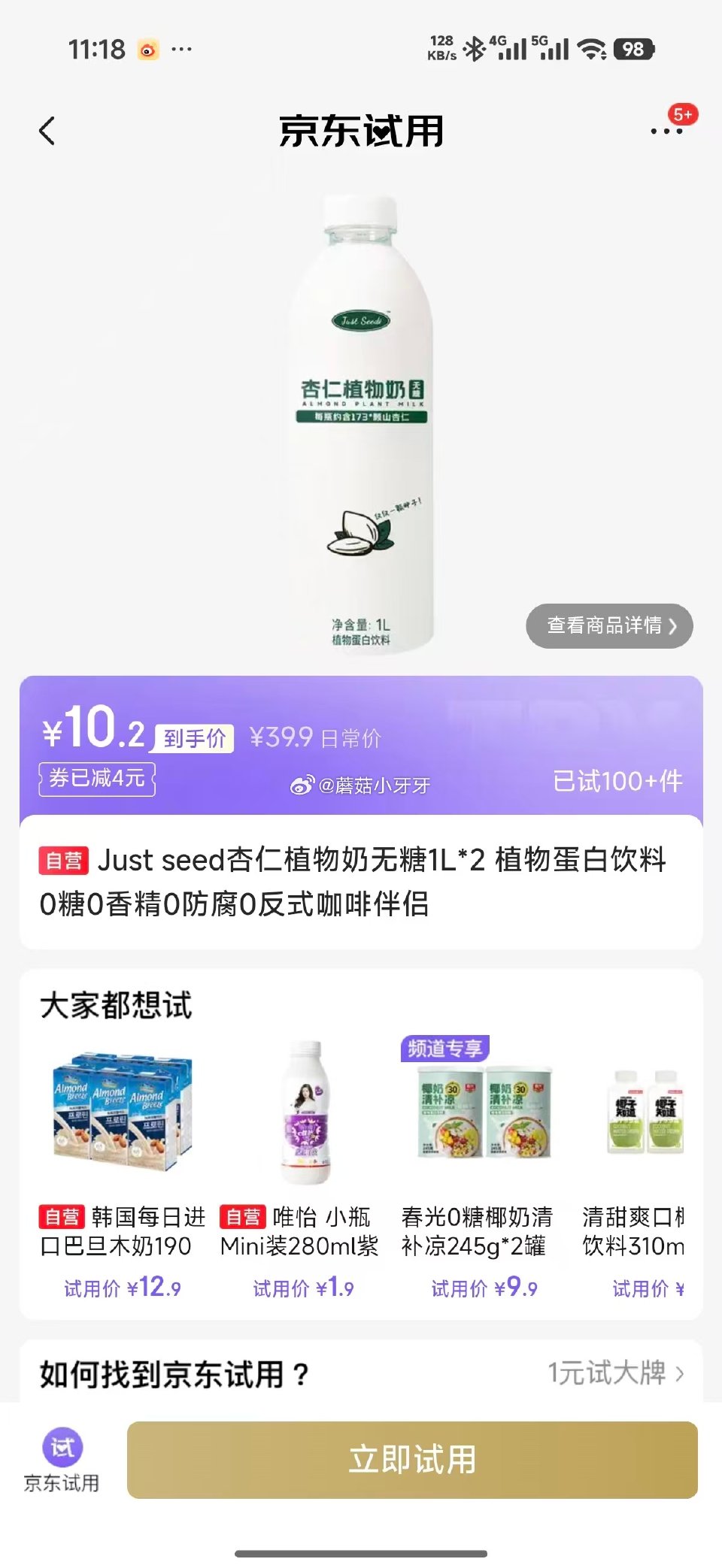Screen dimensions: 722x1568
Task: Click the Wi-Fi icon in the status bar
Action: point(593,50)
